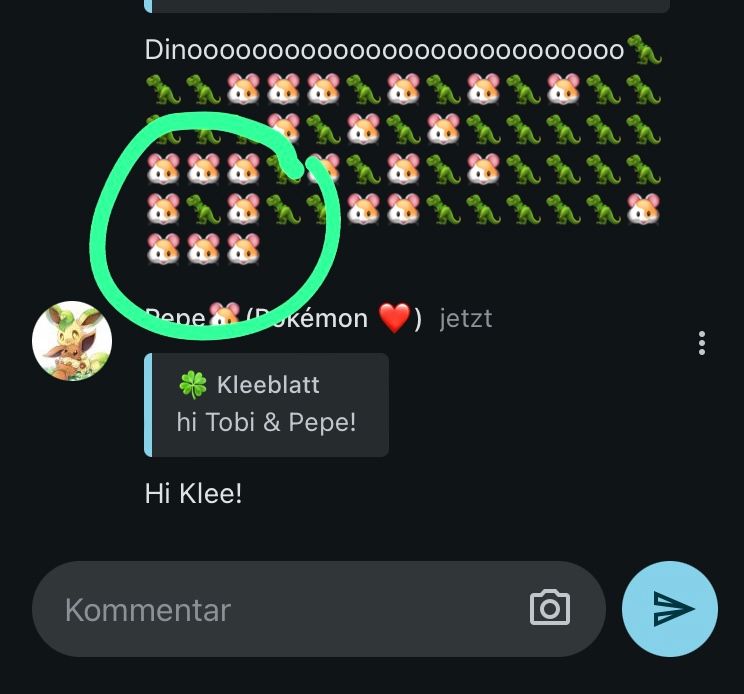Image resolution: width=744 pixels, height=694 pixels.
Task: Jump to the quoted Kleeblatt message
Action: click(x=267, y=404)
